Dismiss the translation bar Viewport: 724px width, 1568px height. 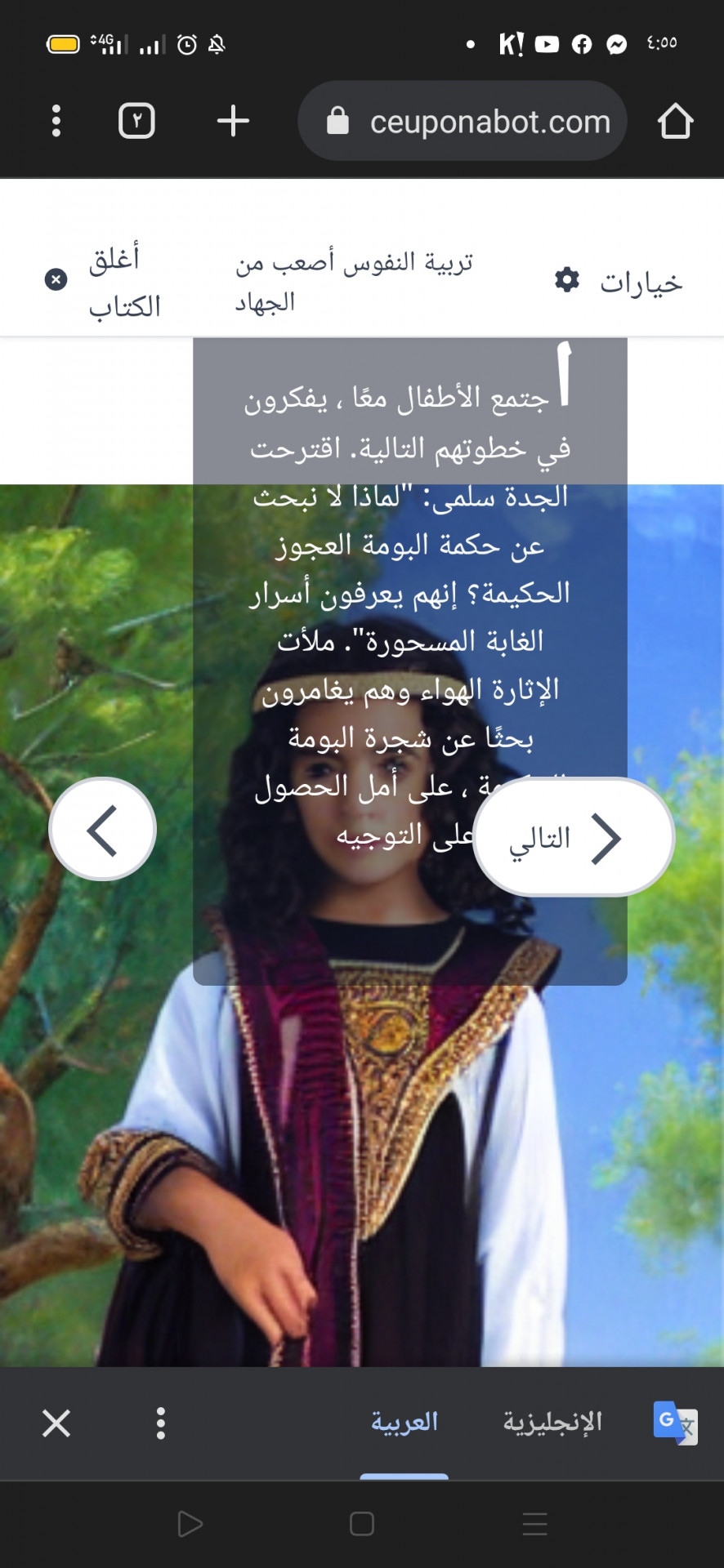coord(56,1423)
